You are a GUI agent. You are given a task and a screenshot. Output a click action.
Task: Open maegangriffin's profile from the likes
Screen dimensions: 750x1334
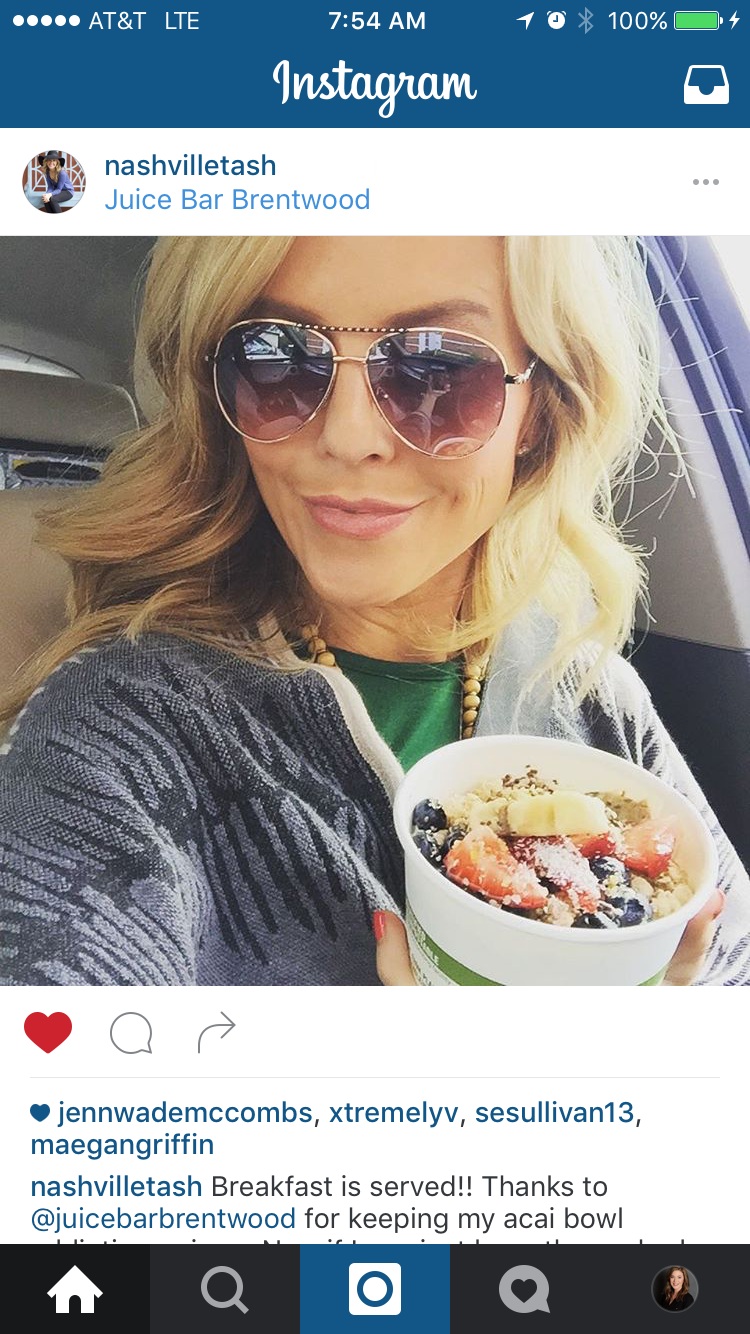click(122, 1145)
